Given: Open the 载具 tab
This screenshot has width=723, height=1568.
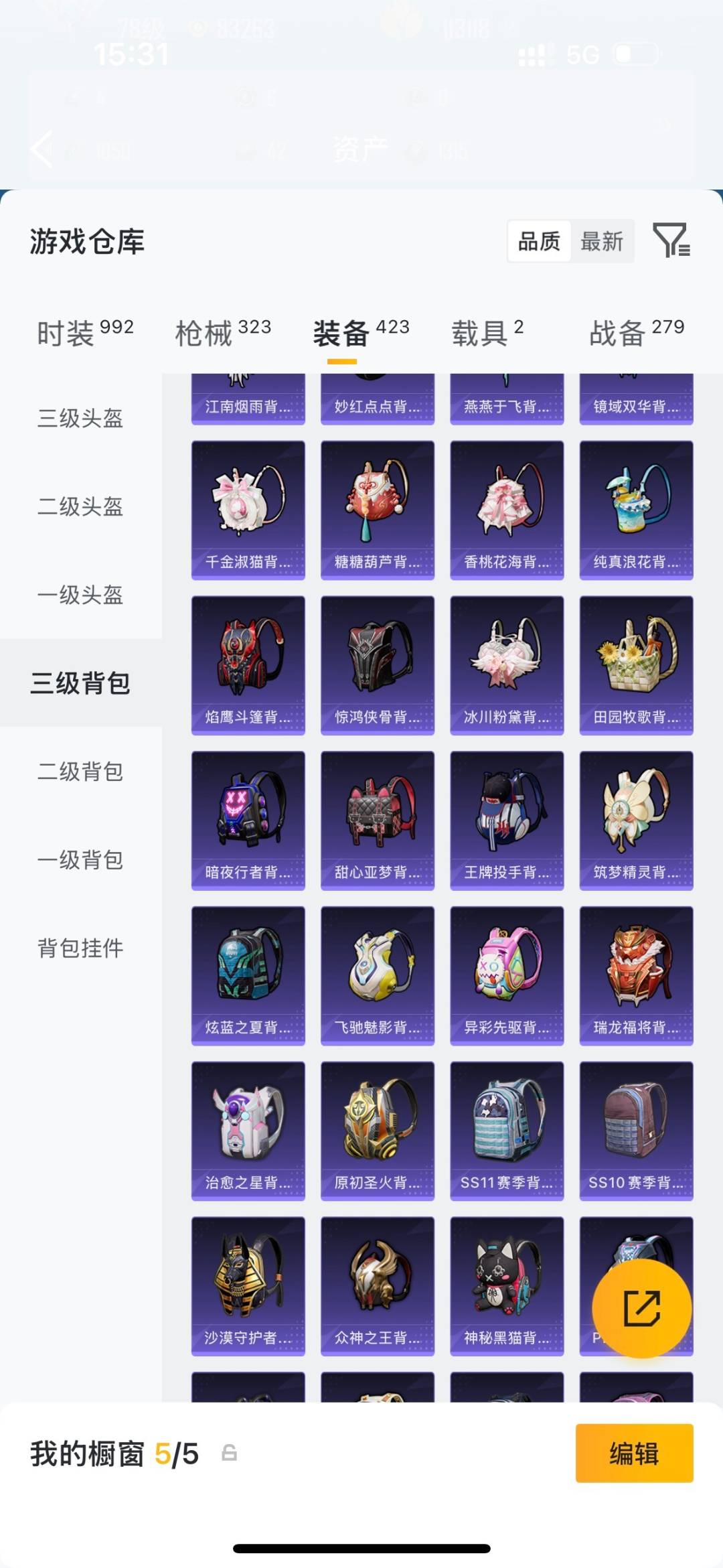Looking at the screenshot, I should point(487,332).
